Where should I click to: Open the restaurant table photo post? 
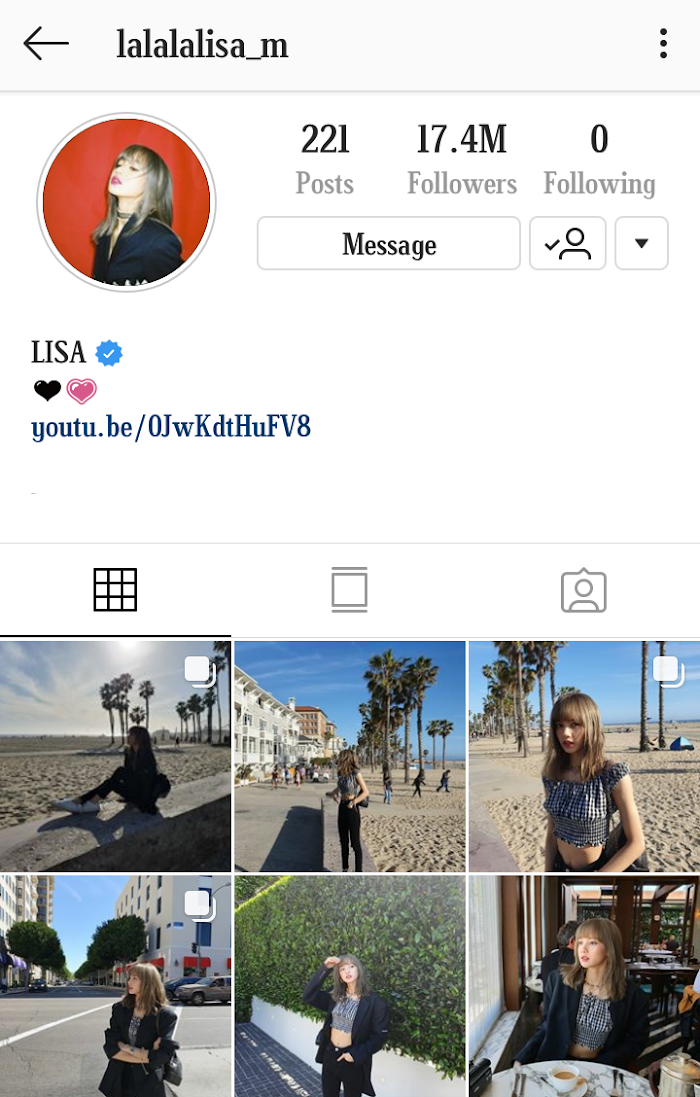pyautogui.click(x=584, y=986)
